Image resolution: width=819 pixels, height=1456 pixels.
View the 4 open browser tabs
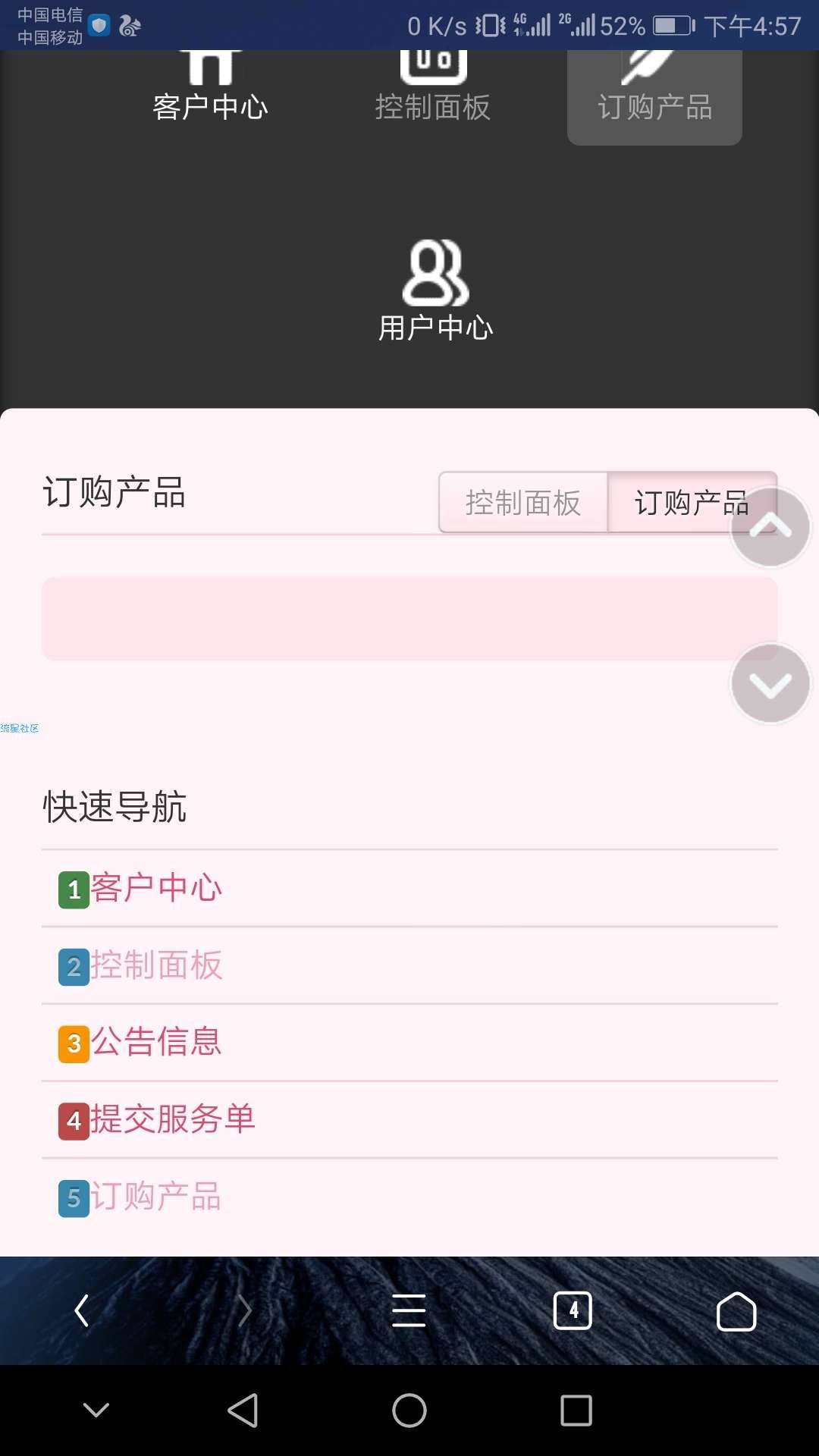pyautogui.click(x=573, y=1310)
